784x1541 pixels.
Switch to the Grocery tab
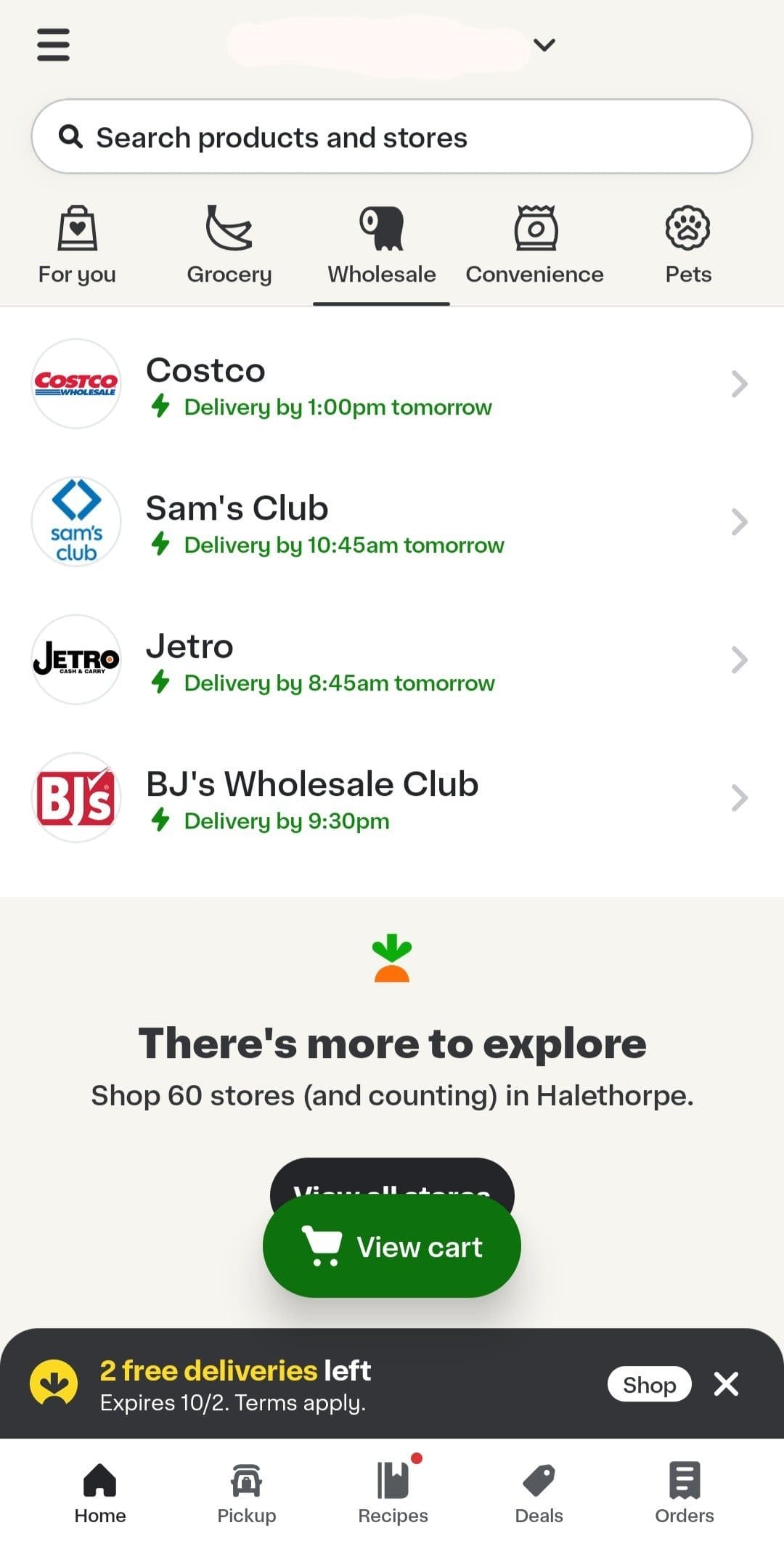coord(229,245)
